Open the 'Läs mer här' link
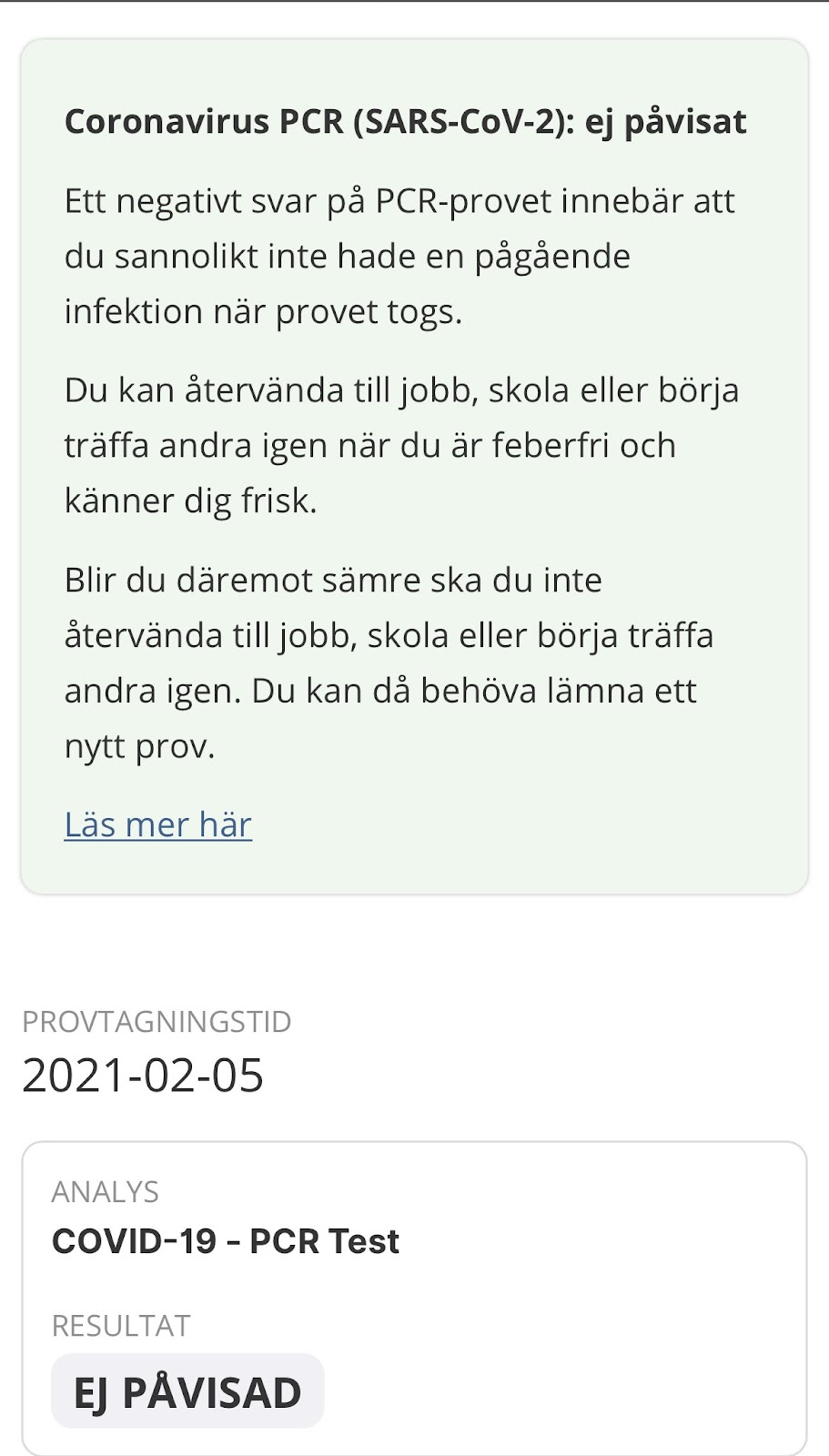 pos(157,824)
